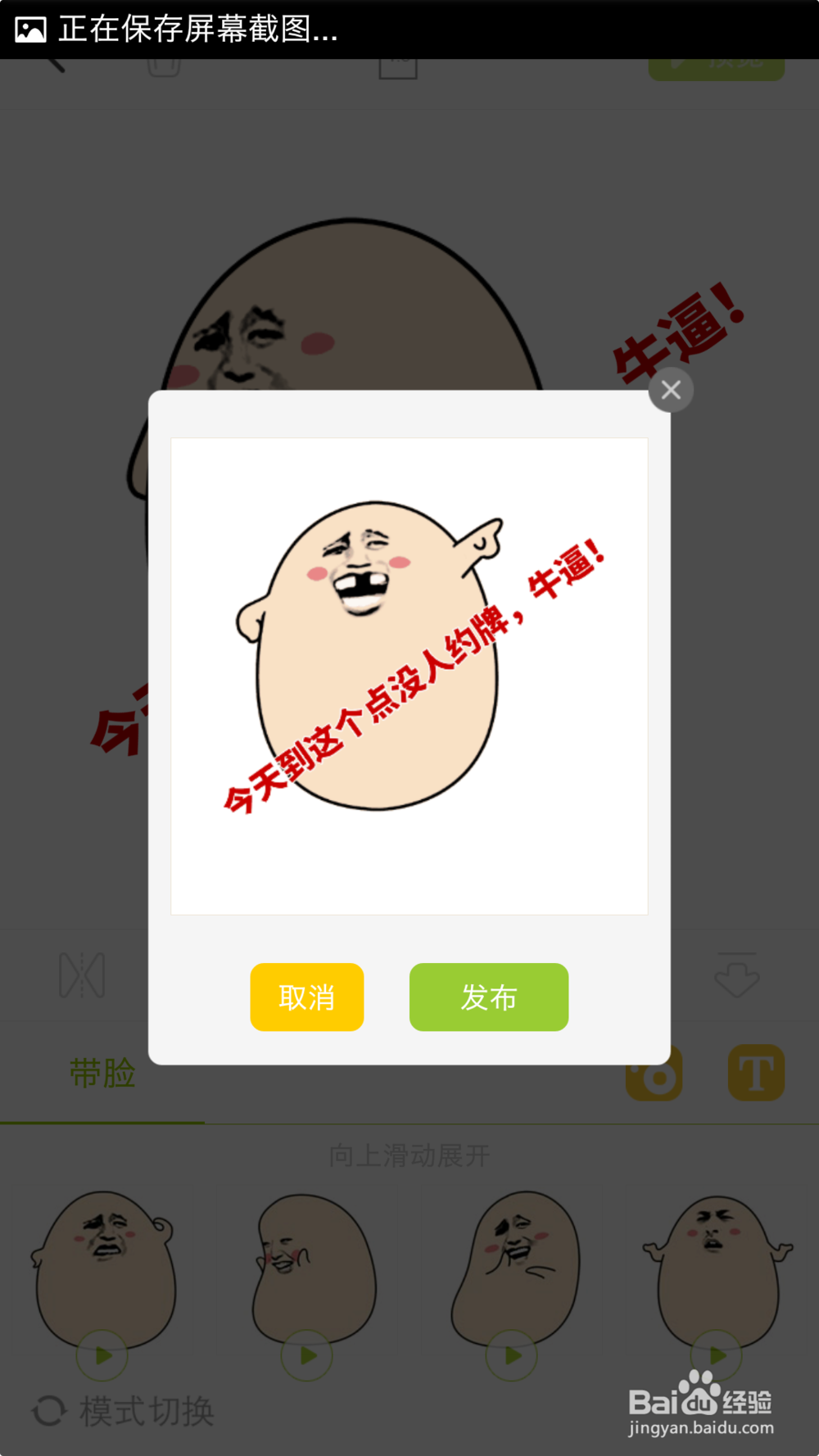819x1456 pixels.
Task: Select the text tool (T icon)
Action: [755, 1074]
